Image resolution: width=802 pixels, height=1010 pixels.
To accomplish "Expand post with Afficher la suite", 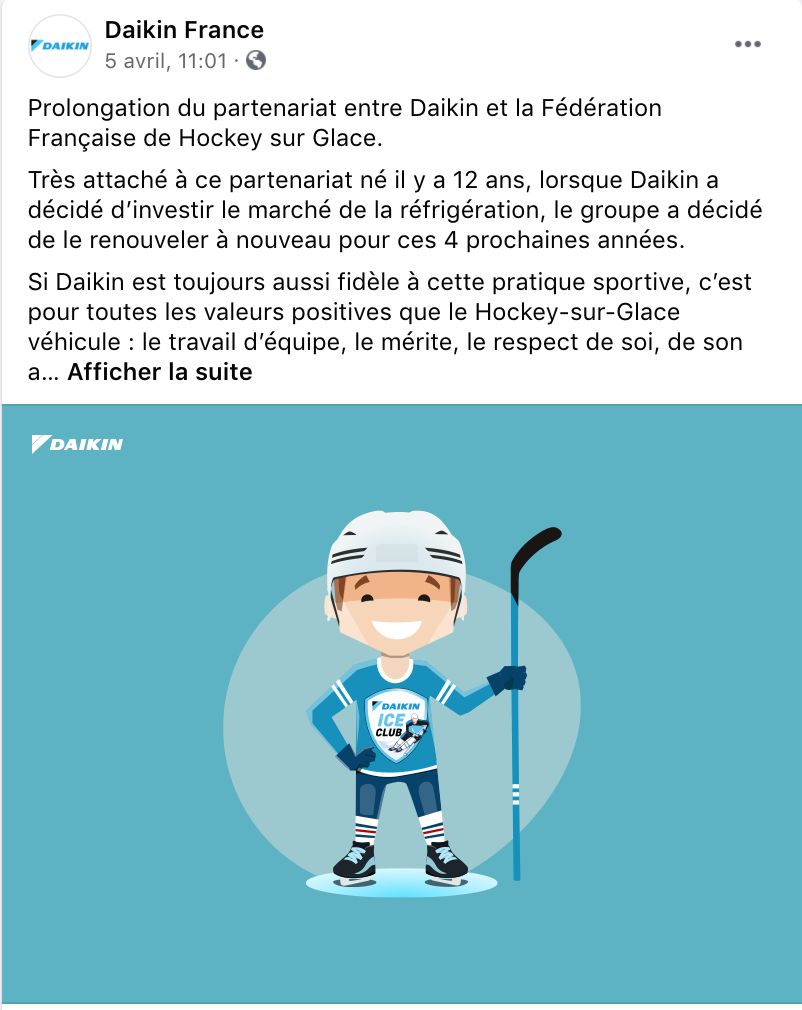I will [160, 373].
